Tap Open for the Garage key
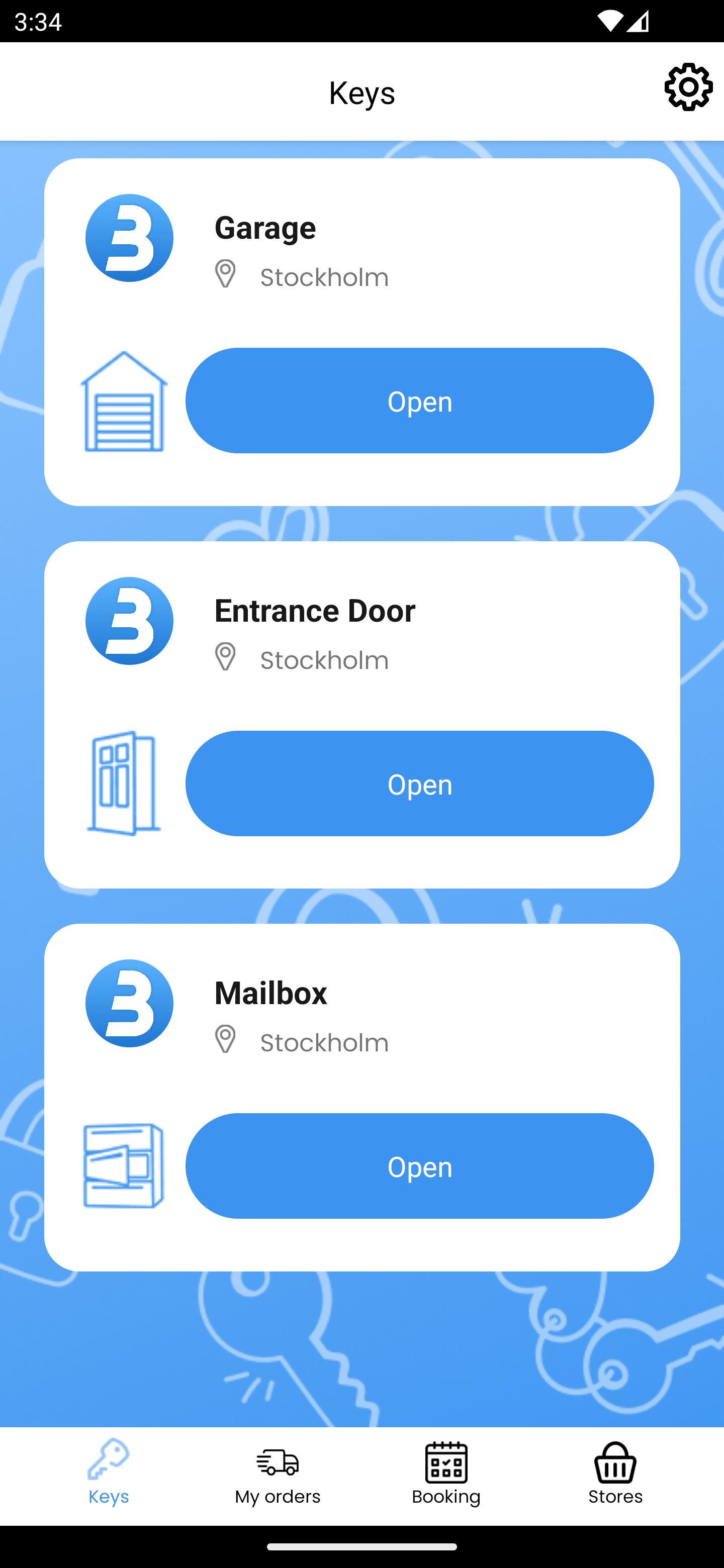724x1568 pixels. [419, 401]
